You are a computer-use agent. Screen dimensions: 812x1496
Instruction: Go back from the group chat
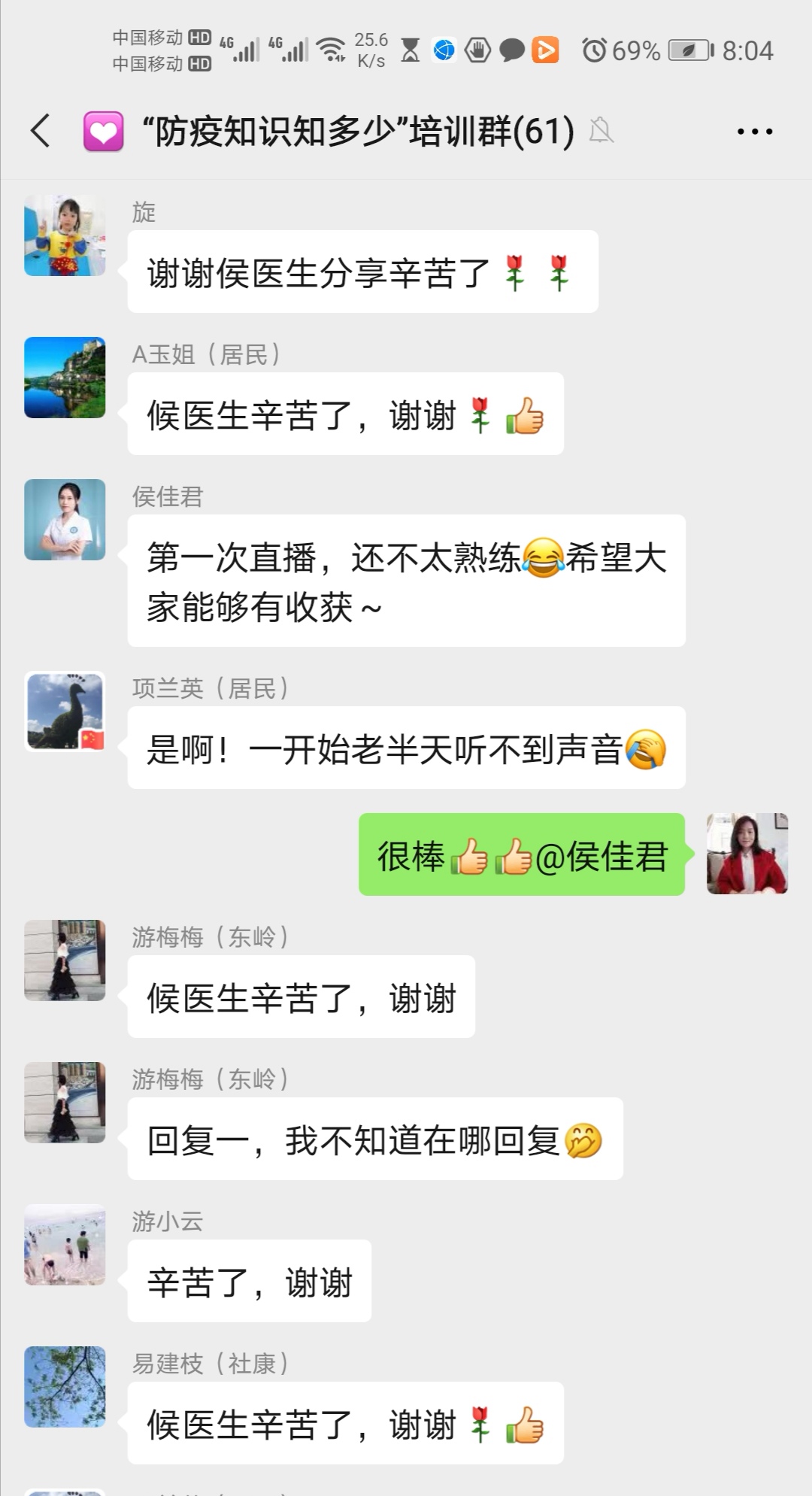[x=41, y=131]
